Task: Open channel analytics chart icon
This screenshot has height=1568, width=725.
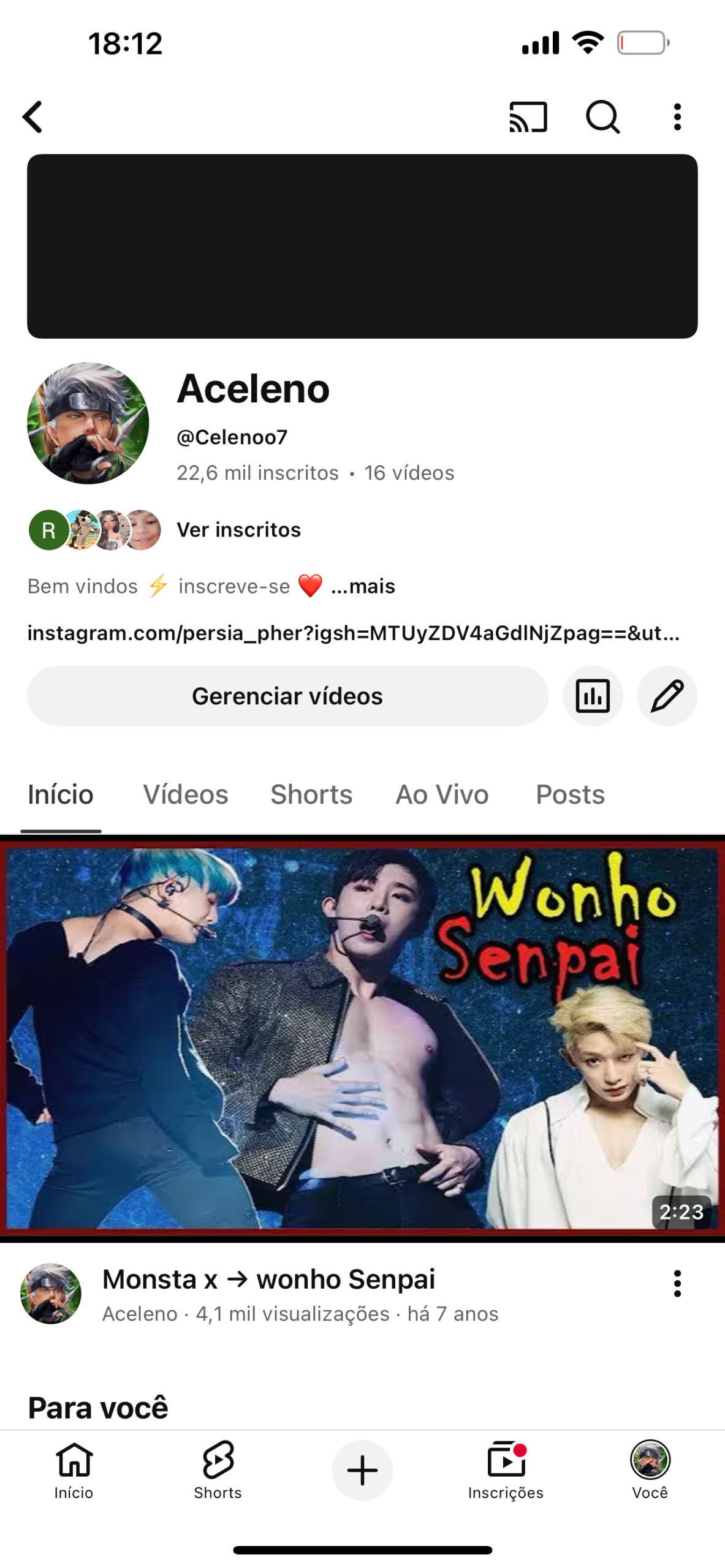Action: tap(592, 696)
